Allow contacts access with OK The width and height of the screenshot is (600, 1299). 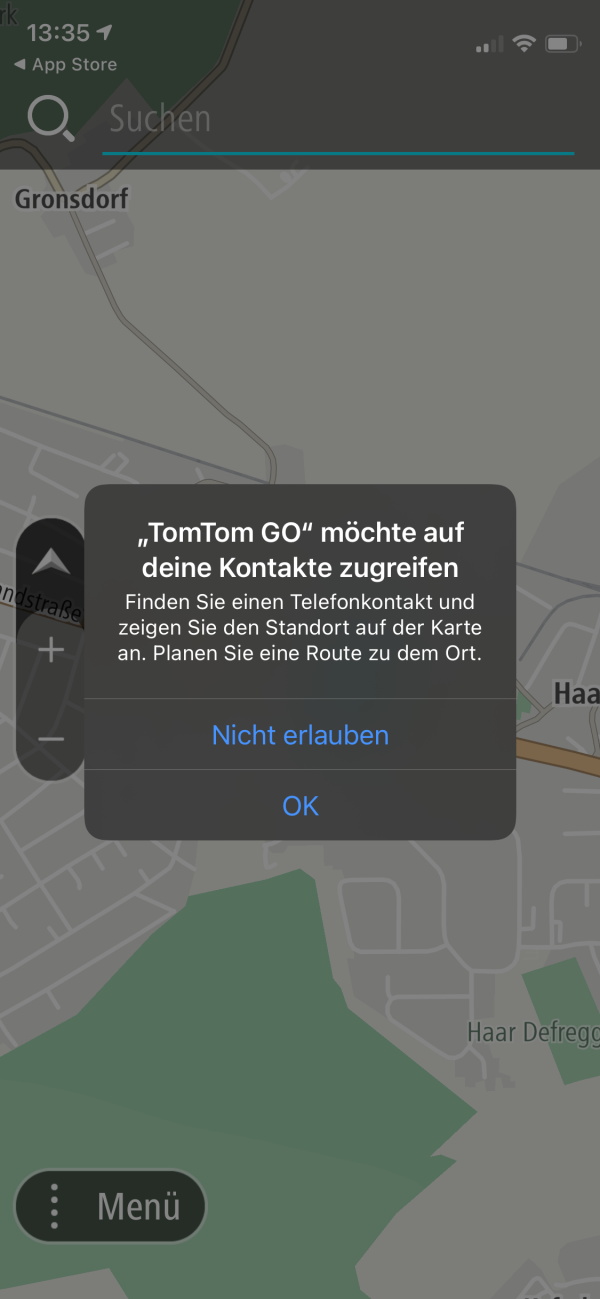pos(300,805)
